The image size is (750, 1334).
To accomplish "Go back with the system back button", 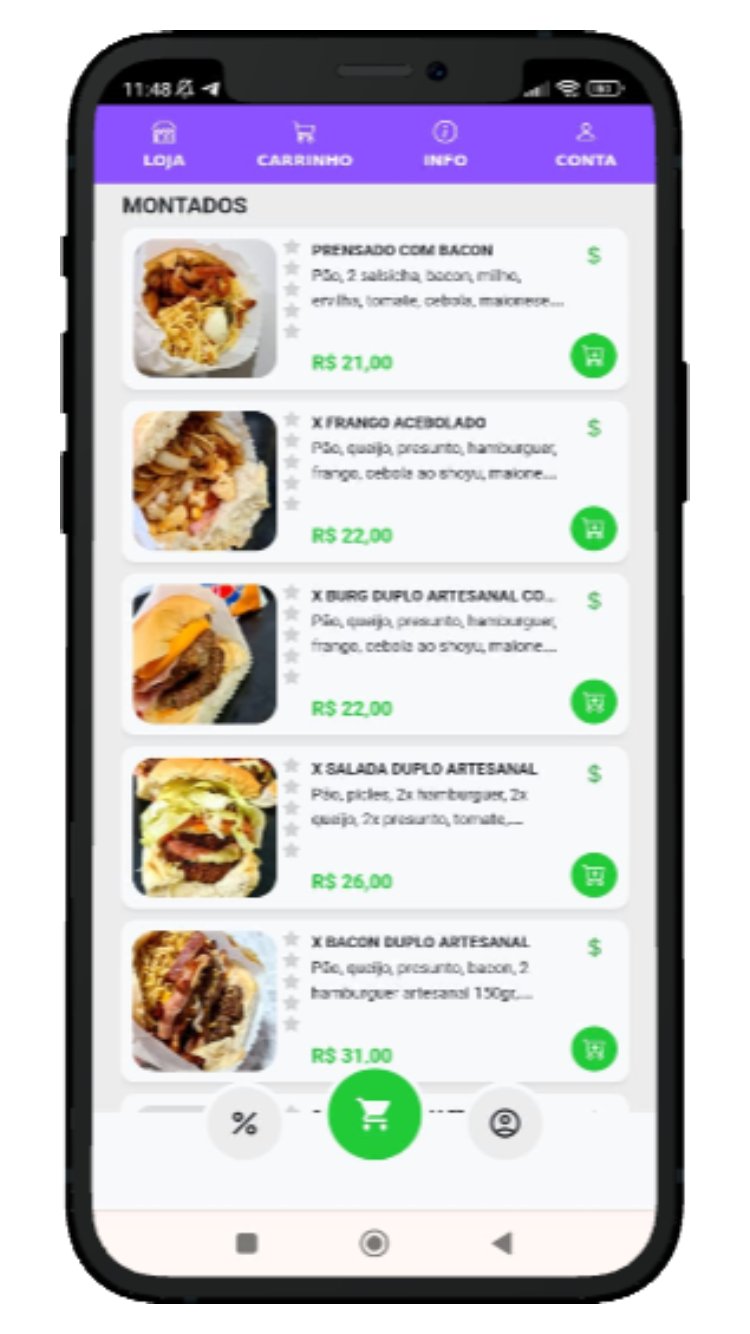I will click(502, 1243).
